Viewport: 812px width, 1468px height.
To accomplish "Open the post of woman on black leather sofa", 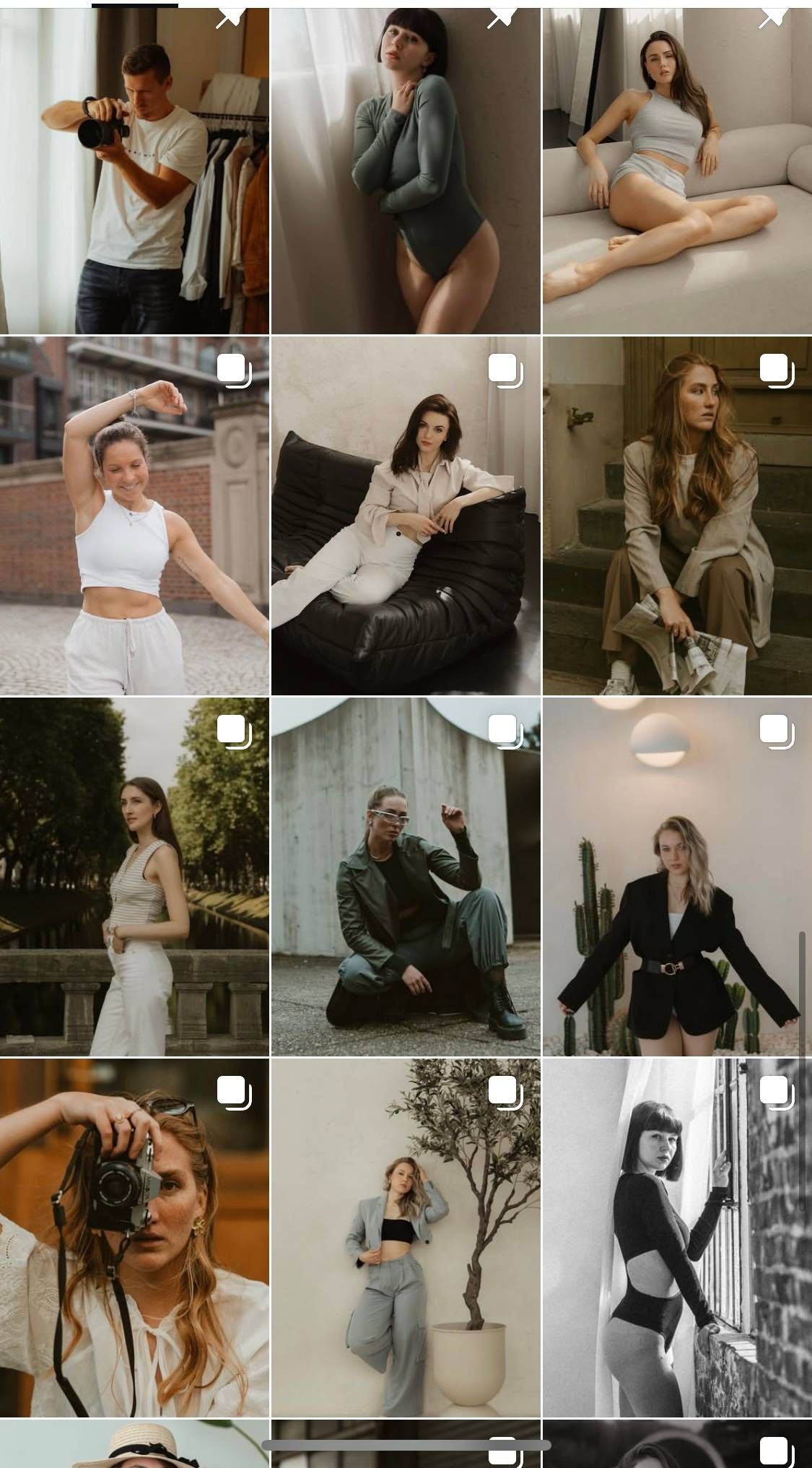I will (x=406, y=516).
